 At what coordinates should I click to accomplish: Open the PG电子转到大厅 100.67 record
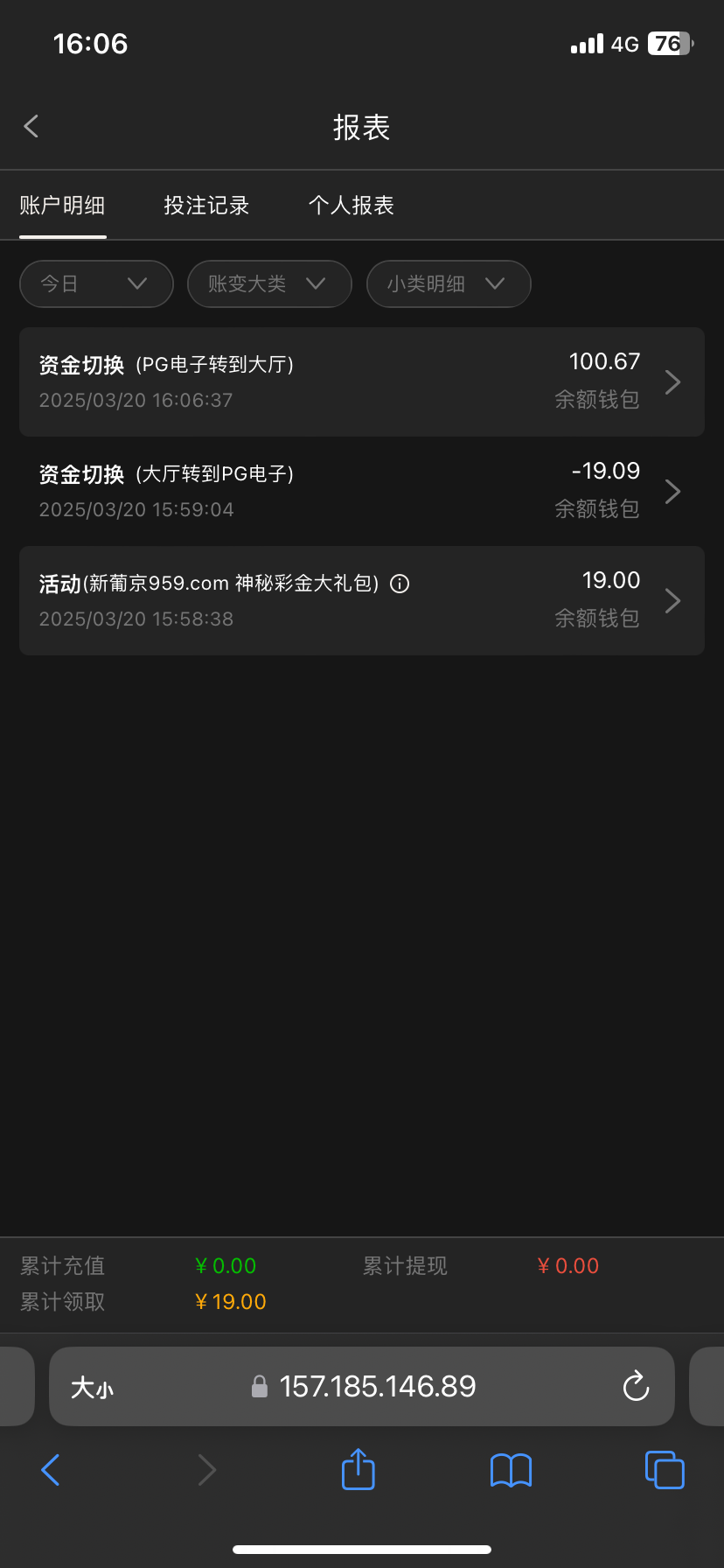pyautogui.click(x=361, y=381)
